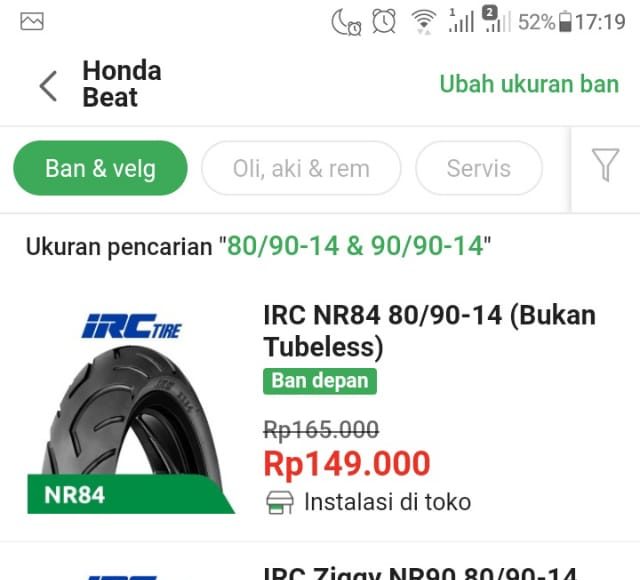Select the Ban & velg chip
The height and width of the screenshot is (580, 640).
(x=100, y=168)
